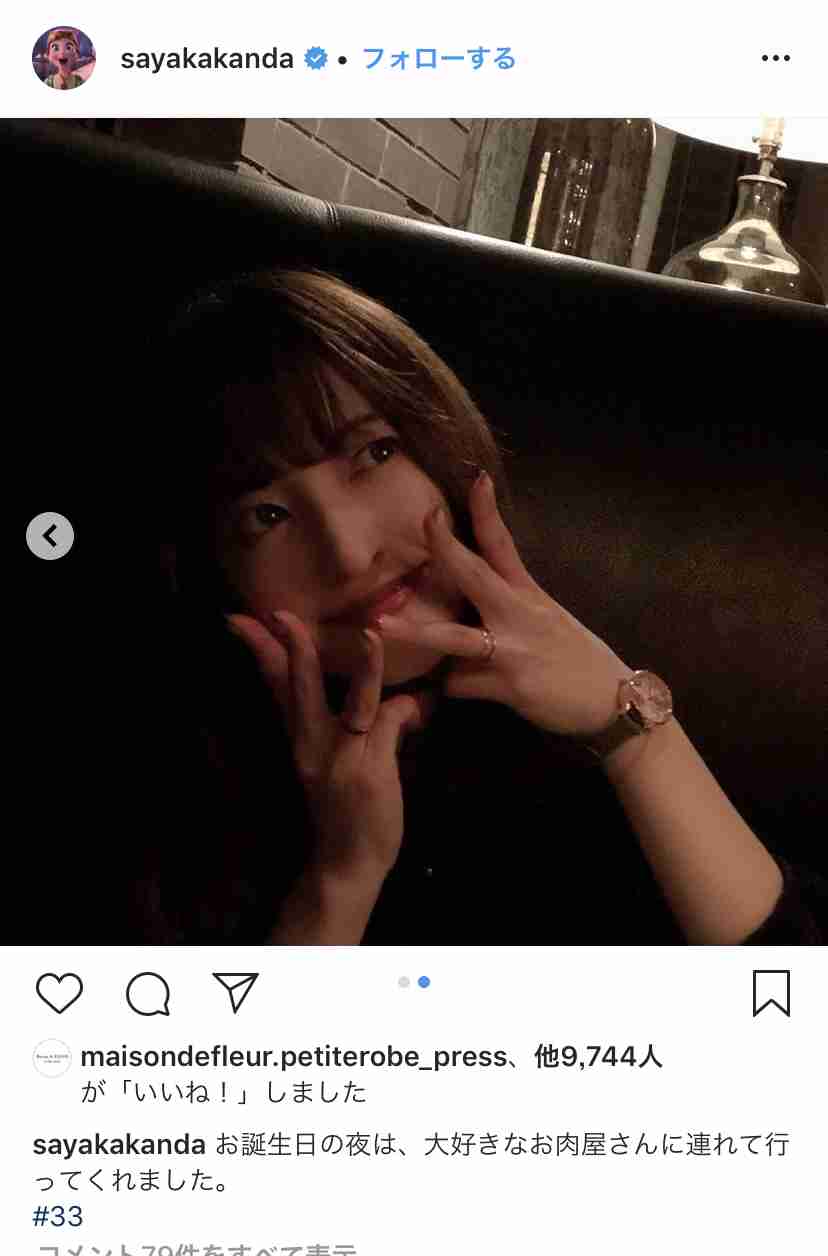Screen dimensions: 828x1256
Task: Open maisondefleur.petiterobe_press profile from likes
Action: click(293, 1057)
